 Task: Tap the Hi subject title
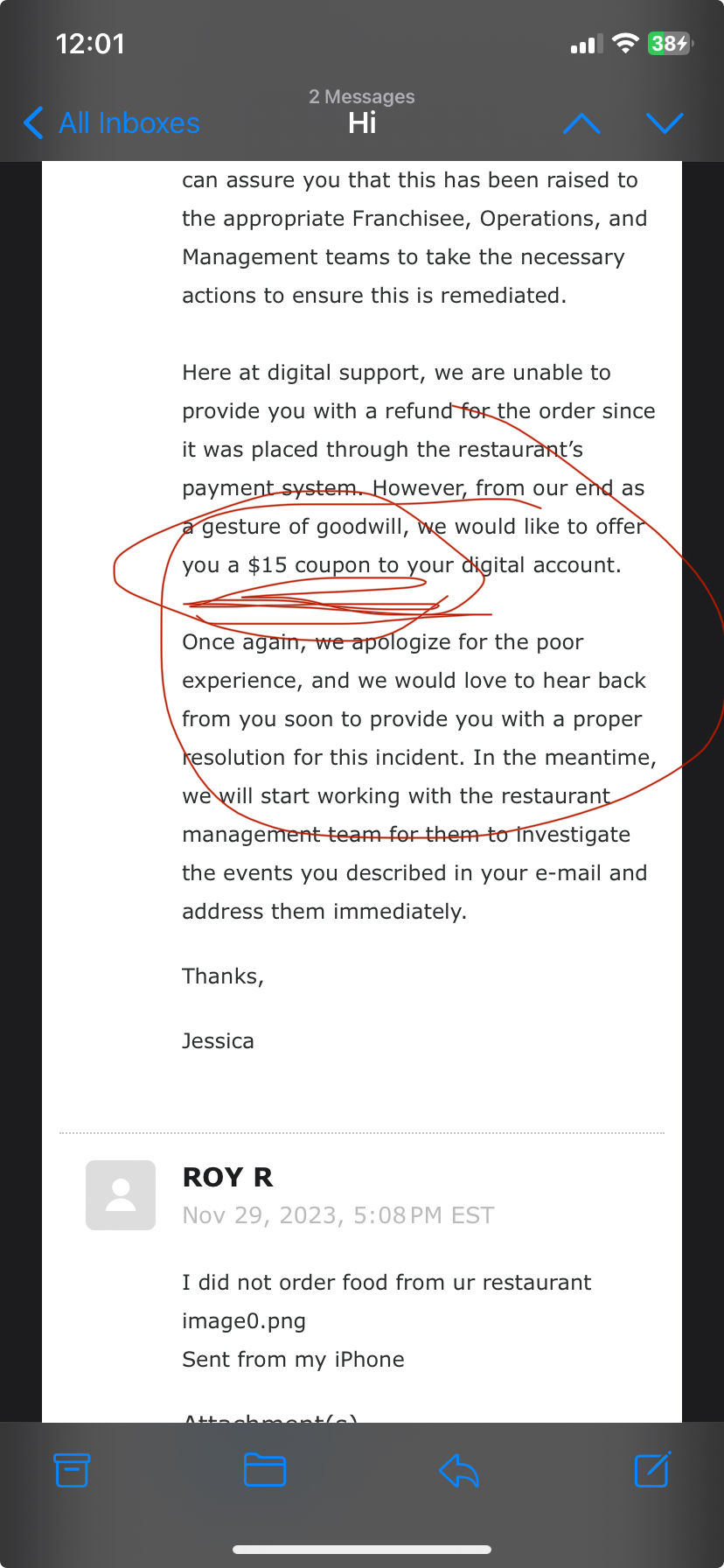[x=361, y=122]
